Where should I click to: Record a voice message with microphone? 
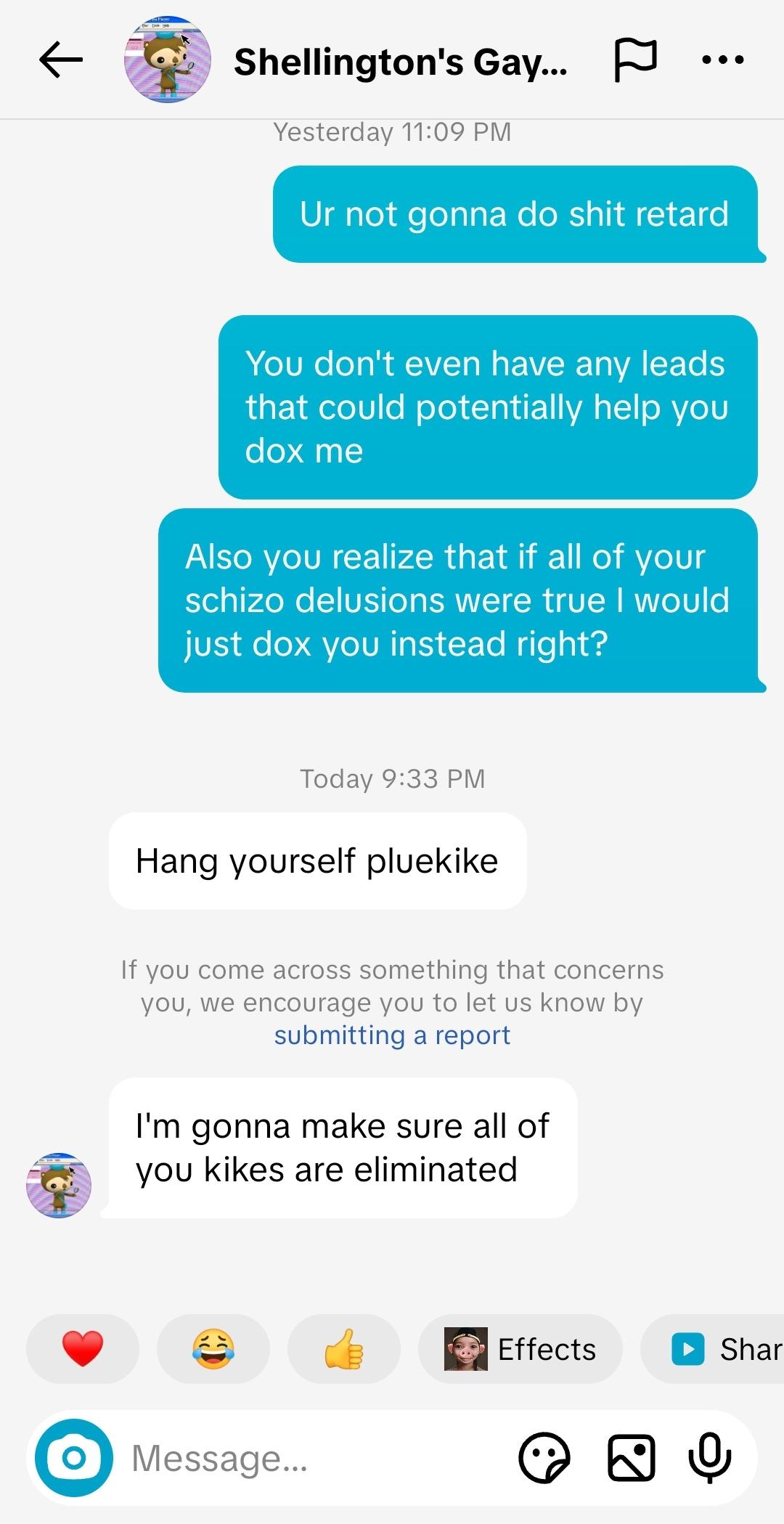(x=709, y=1458)
